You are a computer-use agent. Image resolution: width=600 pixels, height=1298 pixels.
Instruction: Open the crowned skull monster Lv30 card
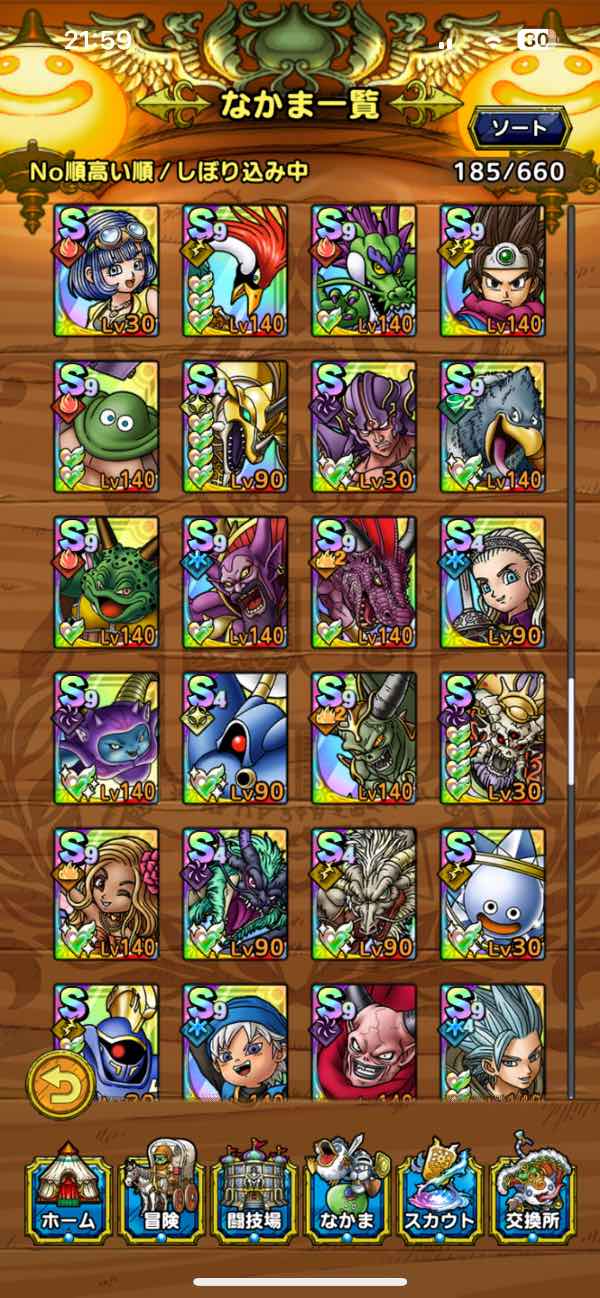[x=493, y=736]
